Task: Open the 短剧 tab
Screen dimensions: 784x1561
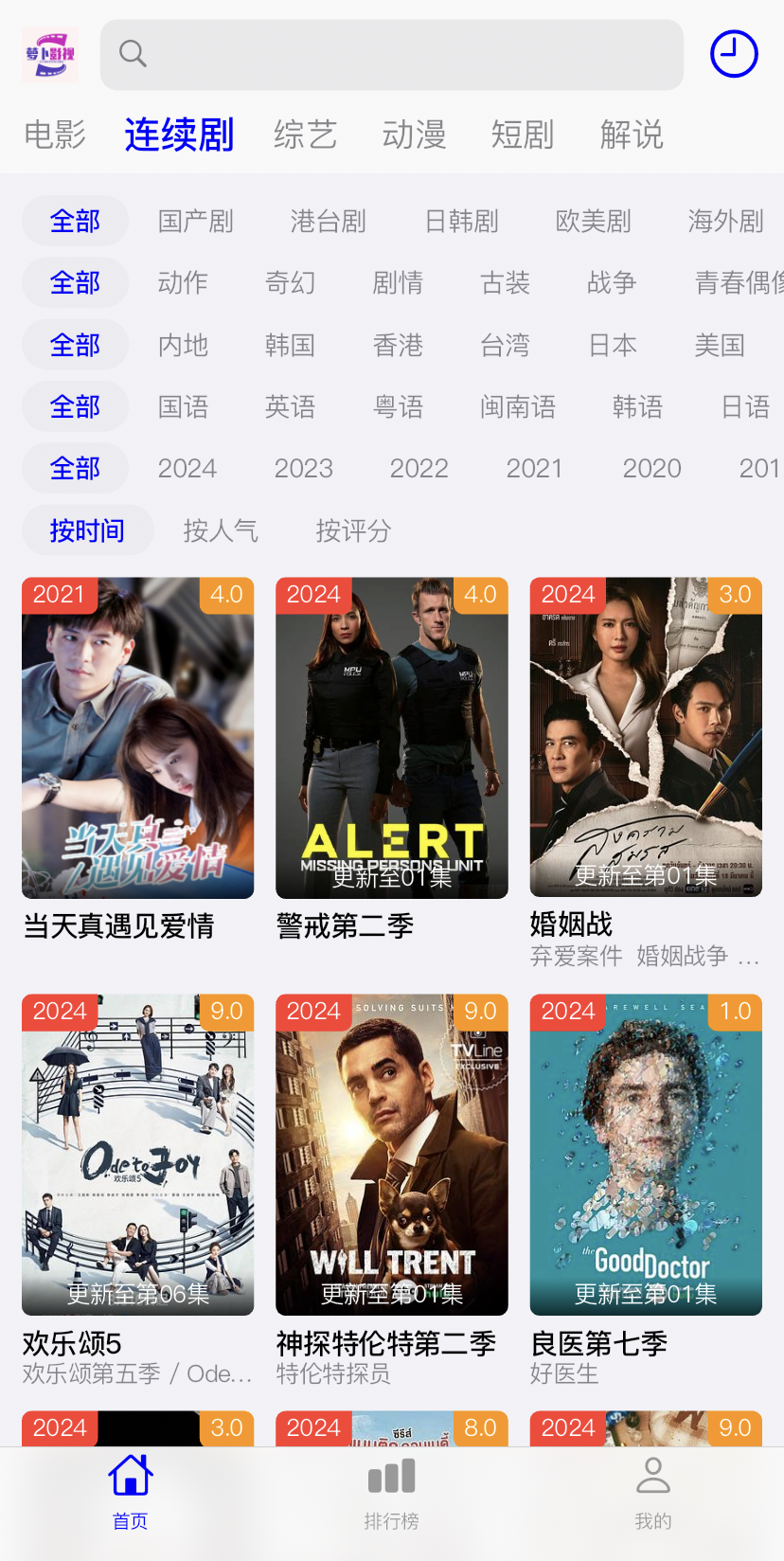Action: (522, 135)
